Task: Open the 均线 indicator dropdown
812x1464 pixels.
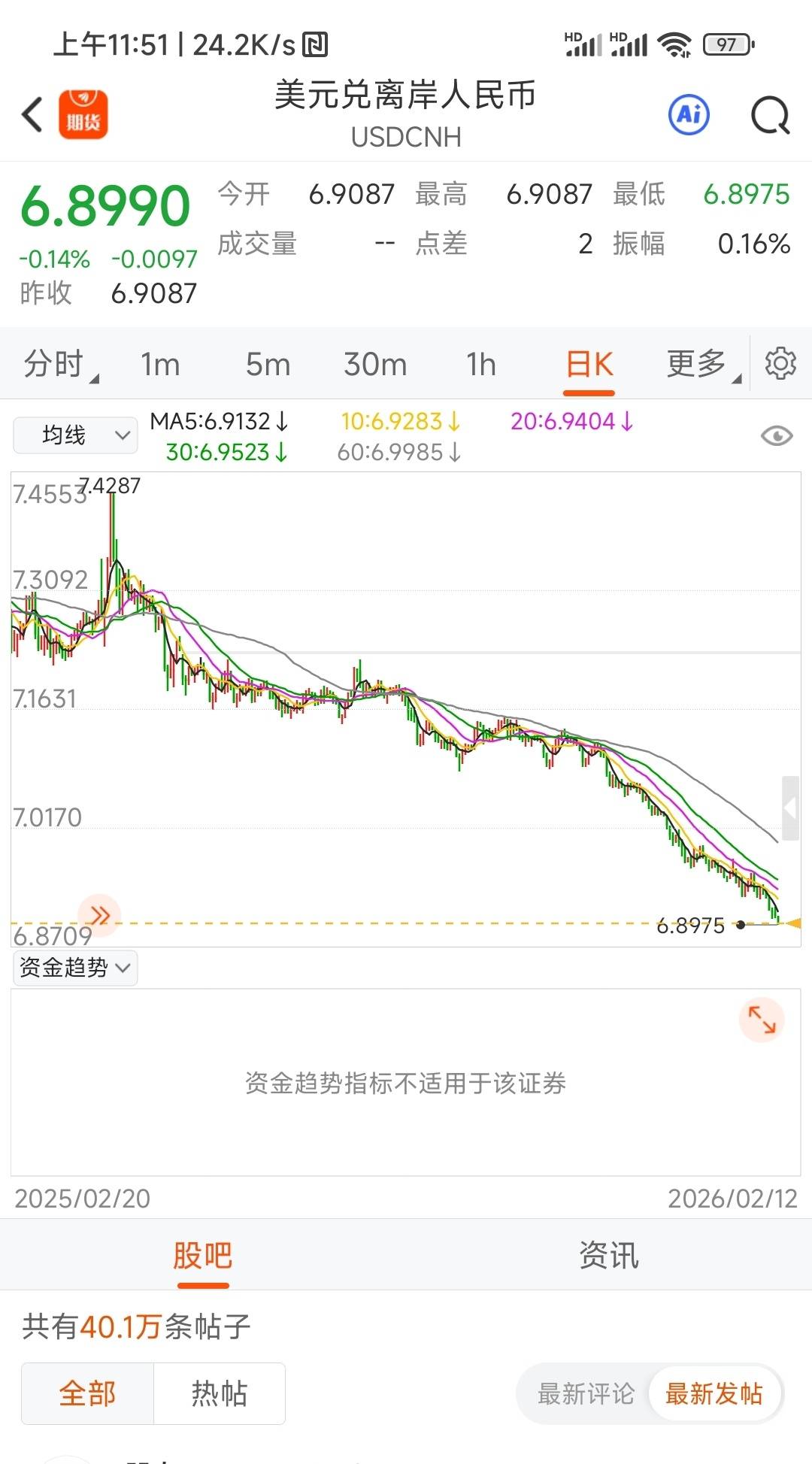Action: [x=75, y=435]
